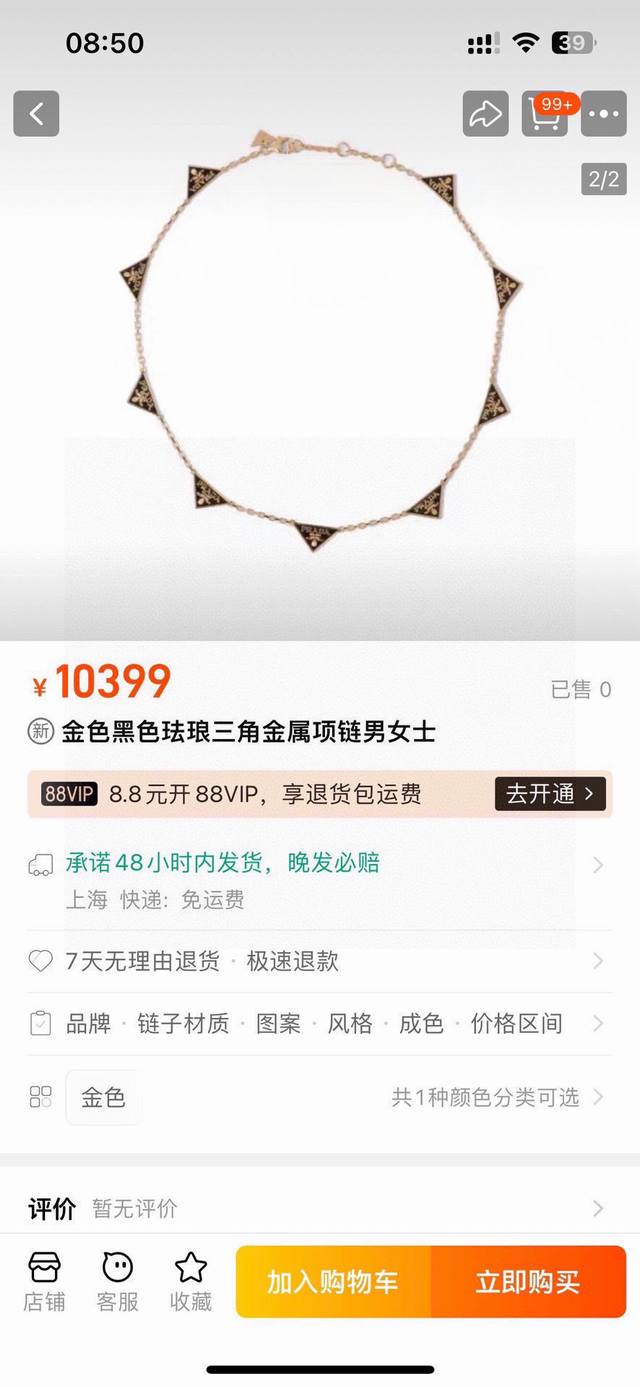Contact 客服 customer service
This screenshot has height=1387, width=640.
117,1282
